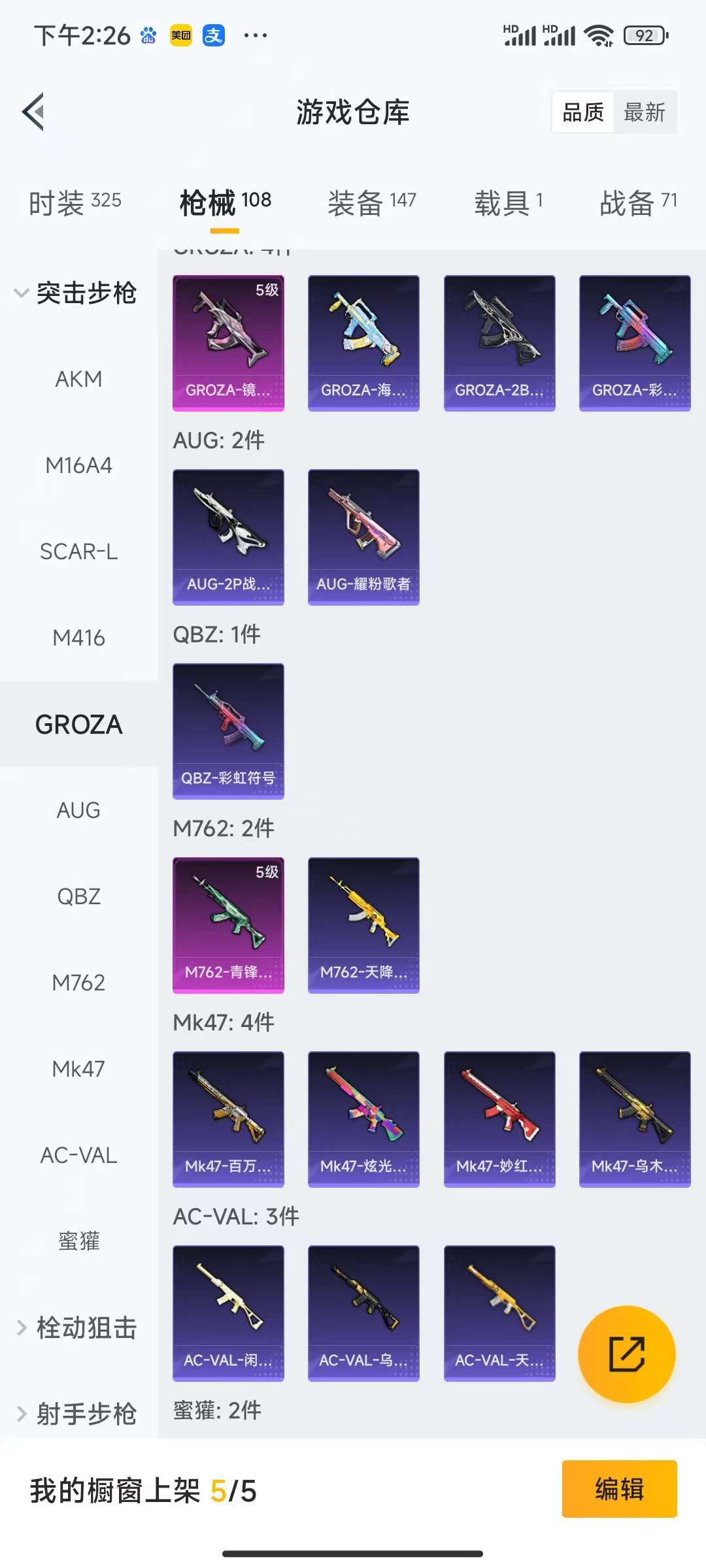Go back from 游戏仓库

click(x=34, y=112)
